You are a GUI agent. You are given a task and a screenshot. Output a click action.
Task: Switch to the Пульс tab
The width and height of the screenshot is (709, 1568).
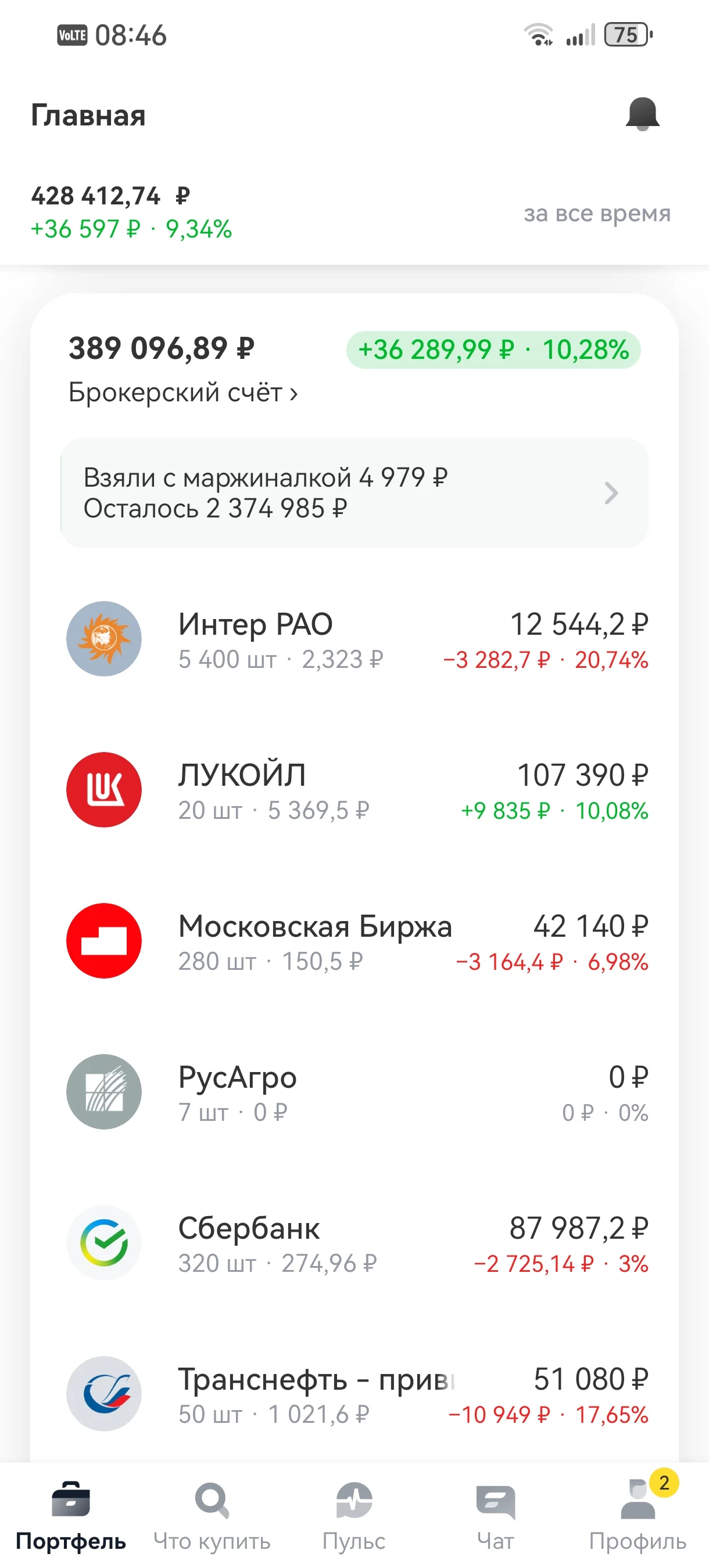[x=354, y=1516]
